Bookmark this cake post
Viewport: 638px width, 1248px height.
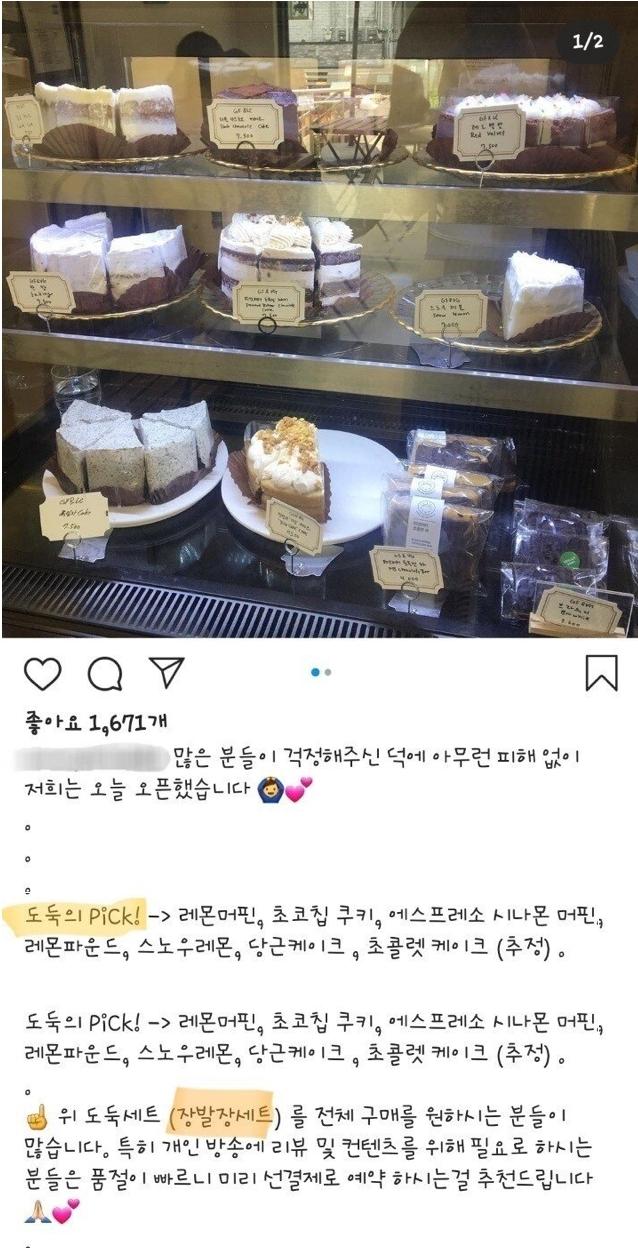(601, 674)
